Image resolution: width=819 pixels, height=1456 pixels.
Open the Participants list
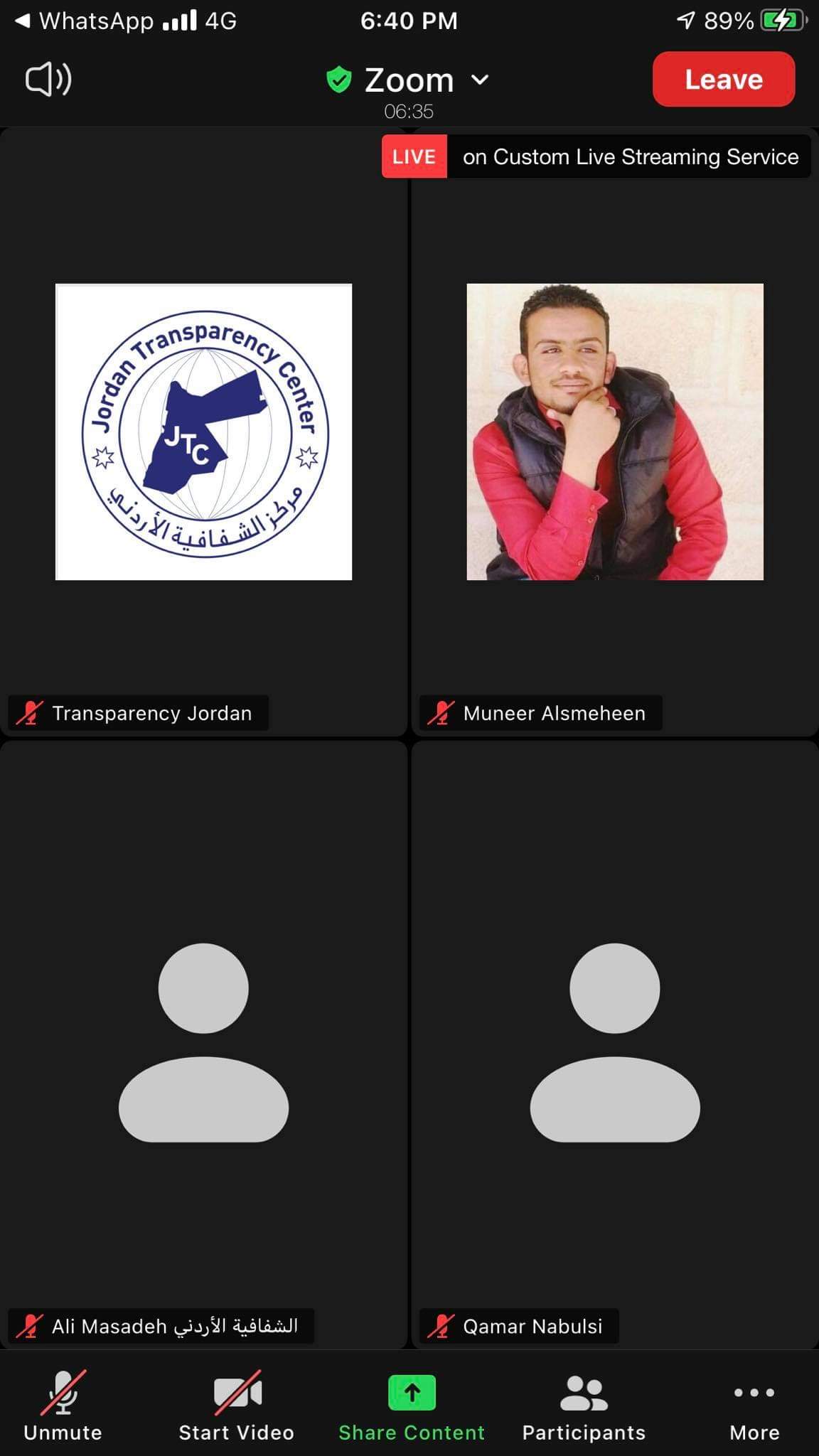tap(584, 1406)
